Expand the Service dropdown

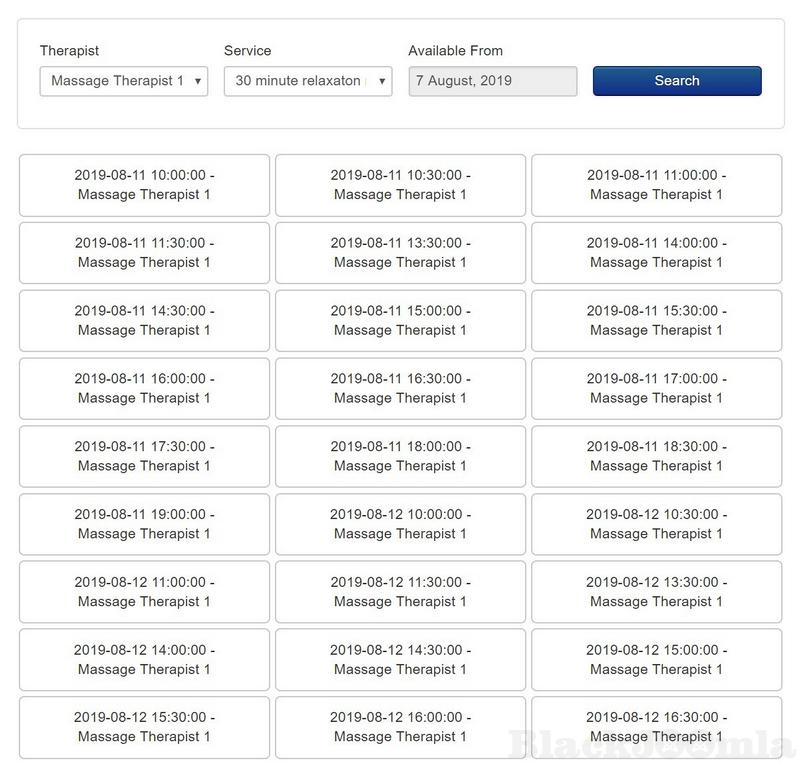[308, 81]
